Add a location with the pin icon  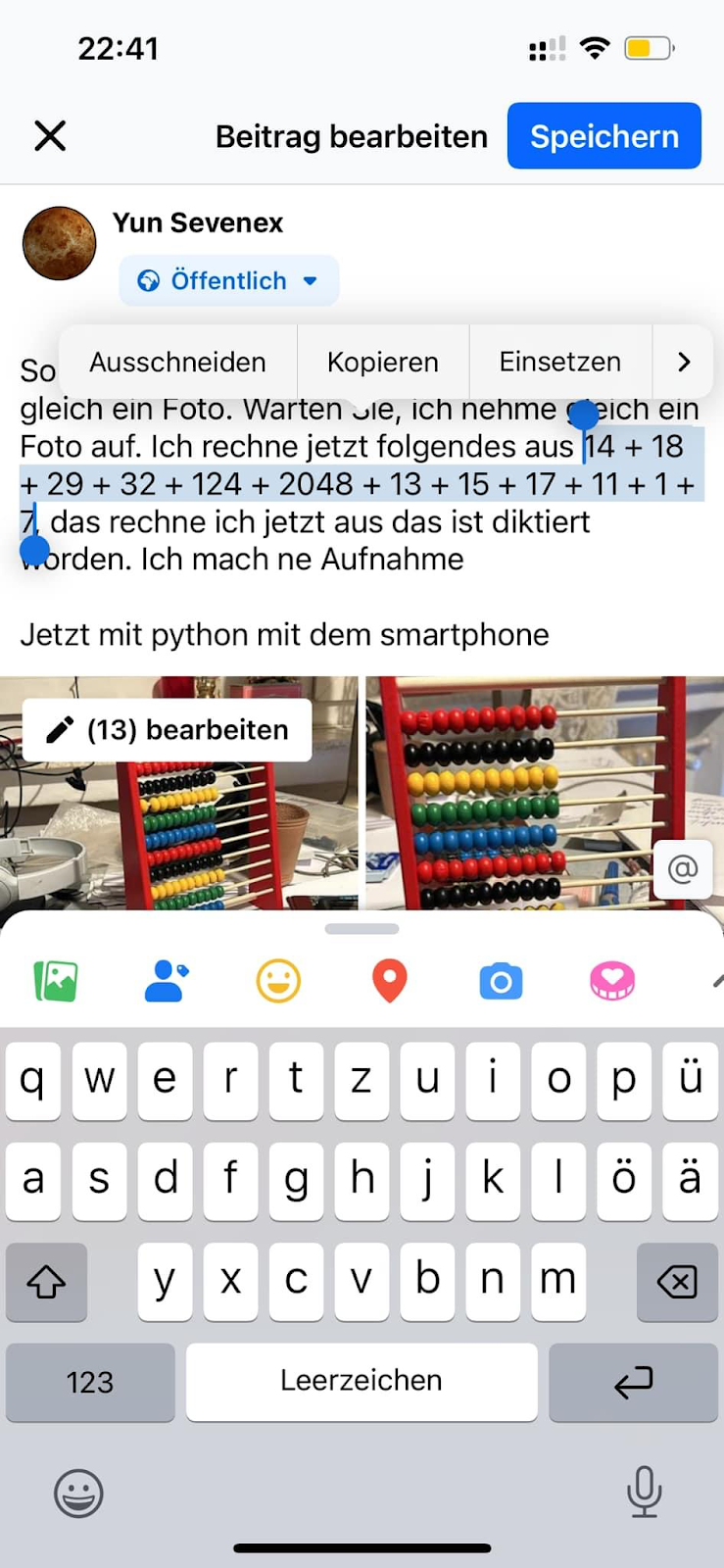pos(390,981)
